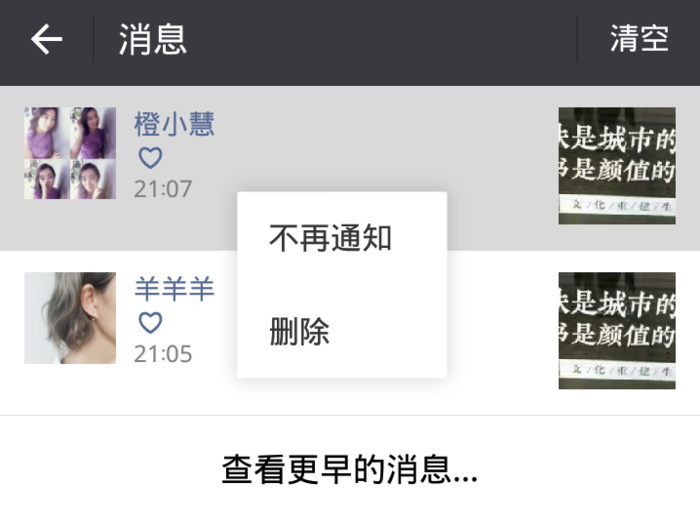Select 不再通知 from the popup menu
The height and width of the screenshot is (525, 700).
pos(331,239)
